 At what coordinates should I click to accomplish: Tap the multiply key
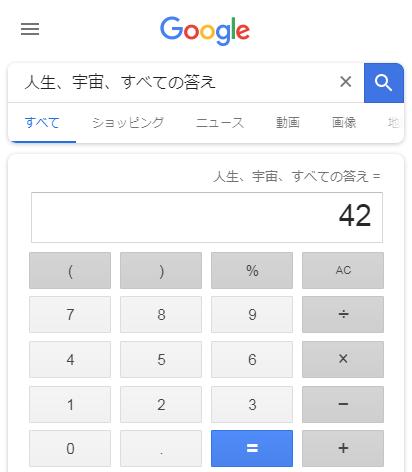(x=343, y=359)
